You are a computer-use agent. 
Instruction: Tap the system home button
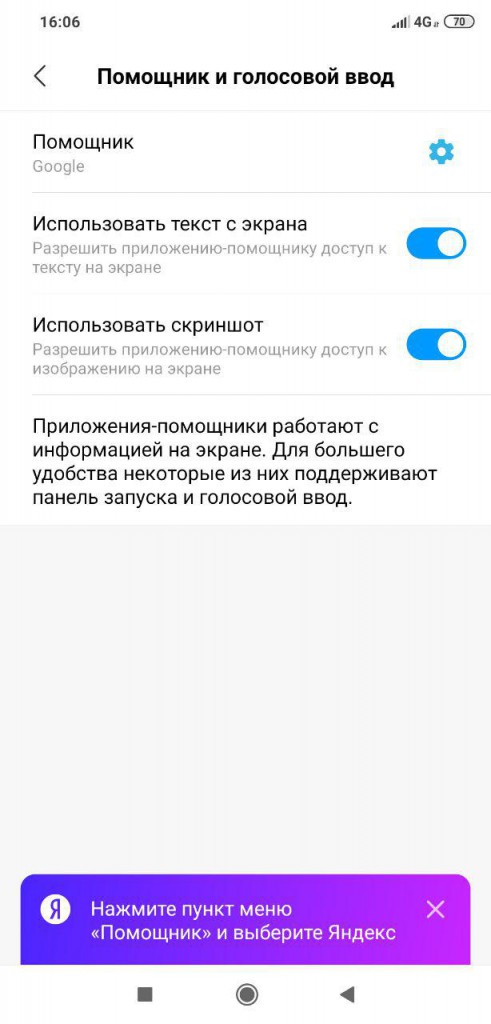247,995
